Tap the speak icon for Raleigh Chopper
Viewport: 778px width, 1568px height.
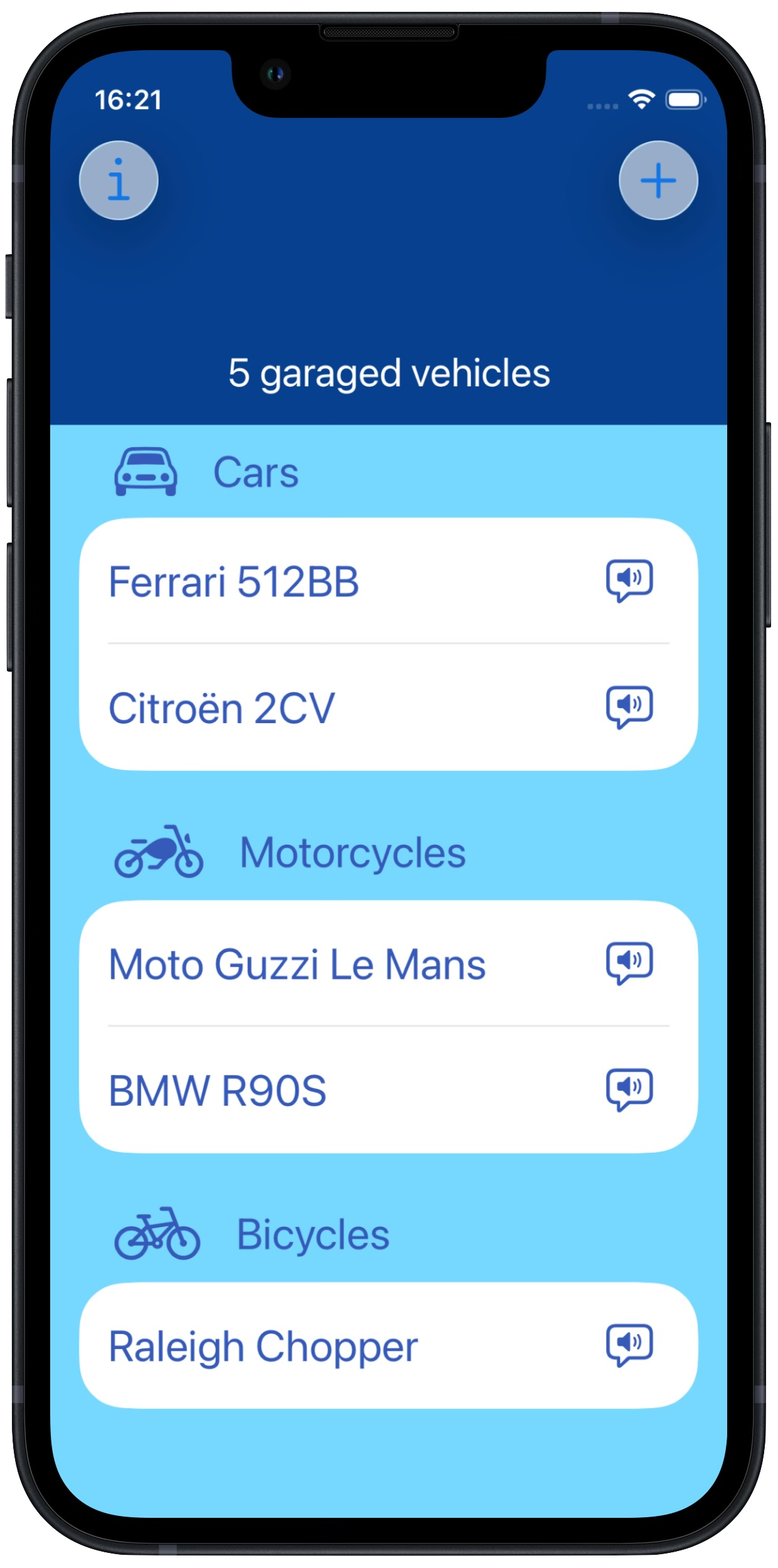629,1345
